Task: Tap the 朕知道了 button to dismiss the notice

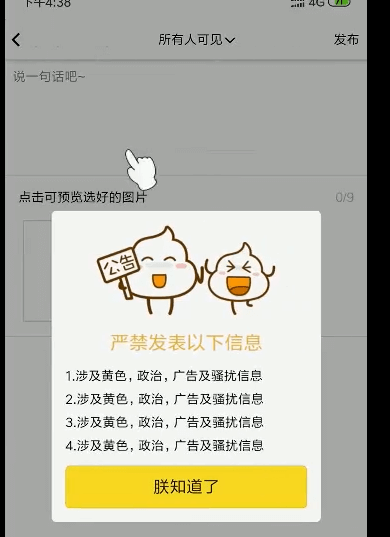Action: (186, 486)
